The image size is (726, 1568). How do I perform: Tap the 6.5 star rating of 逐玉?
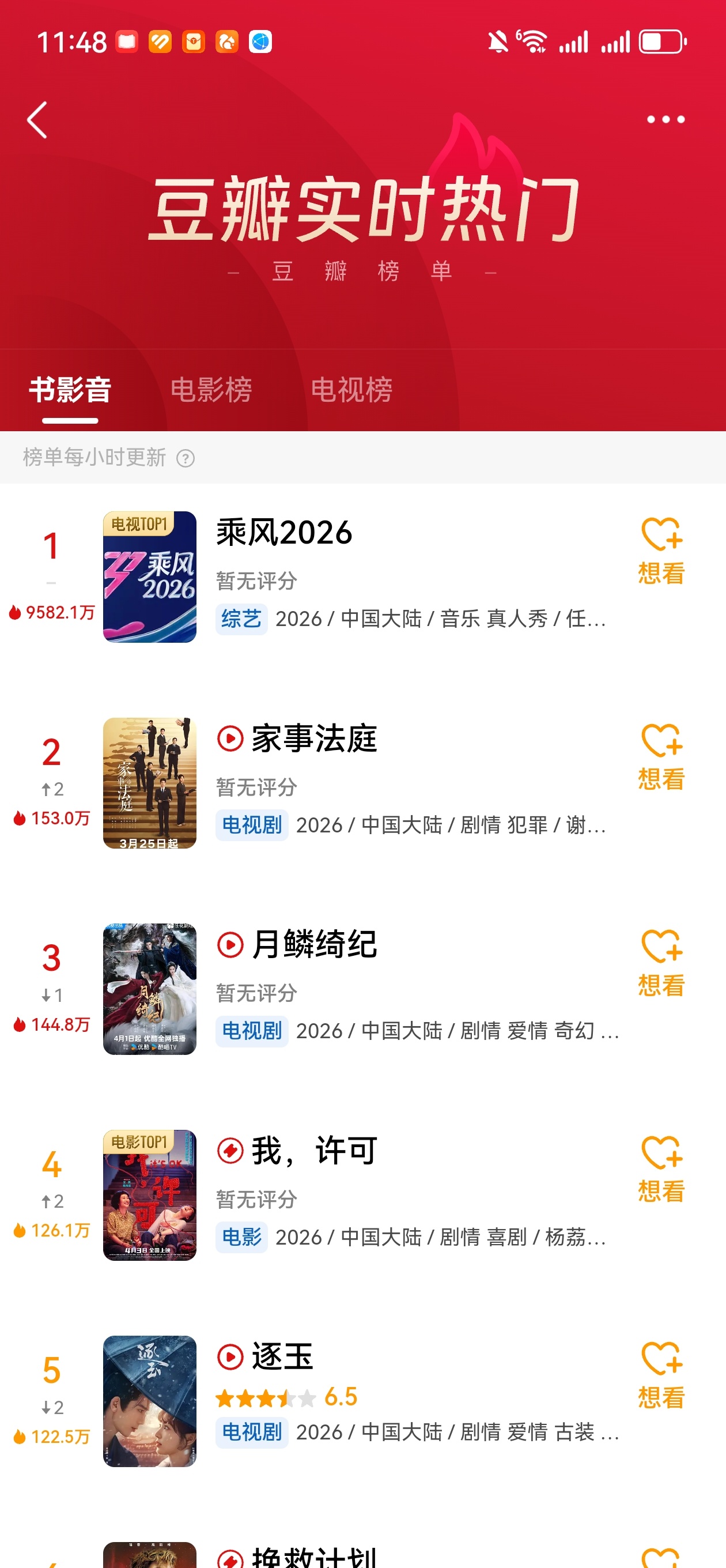(286, 1397)
